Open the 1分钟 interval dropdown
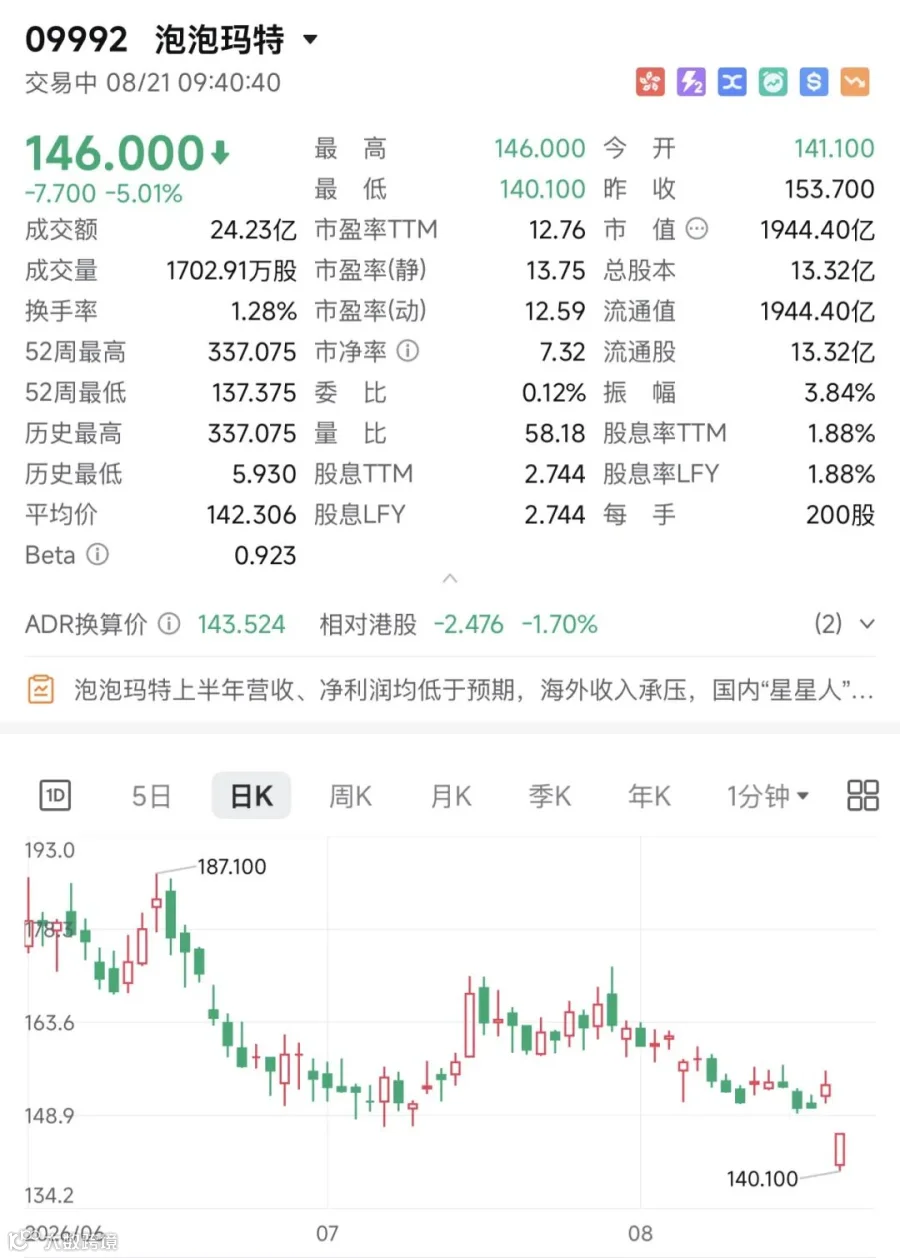The width and height of the screenshot is (900, 1258). point(768,796)
